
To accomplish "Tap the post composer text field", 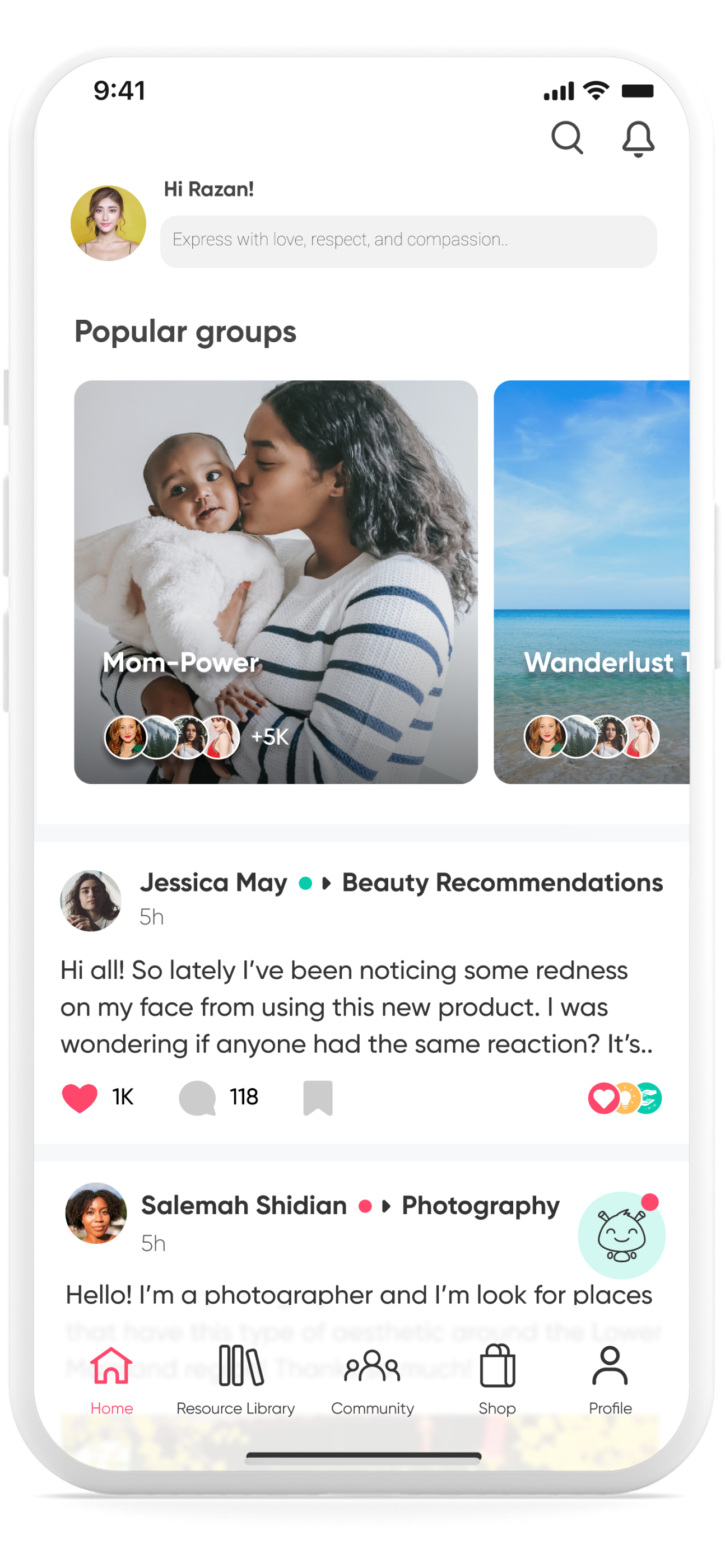I will coord(408,241).
